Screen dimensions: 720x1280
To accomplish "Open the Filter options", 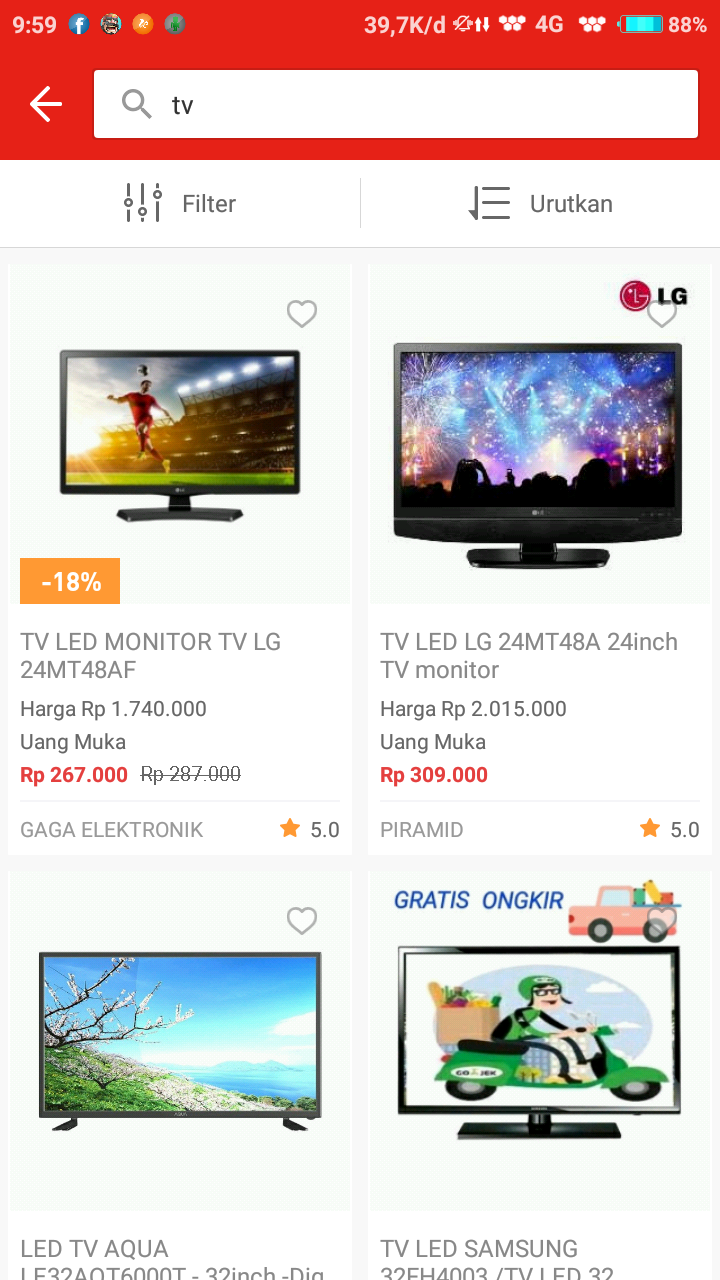I will tap(180, 203).
